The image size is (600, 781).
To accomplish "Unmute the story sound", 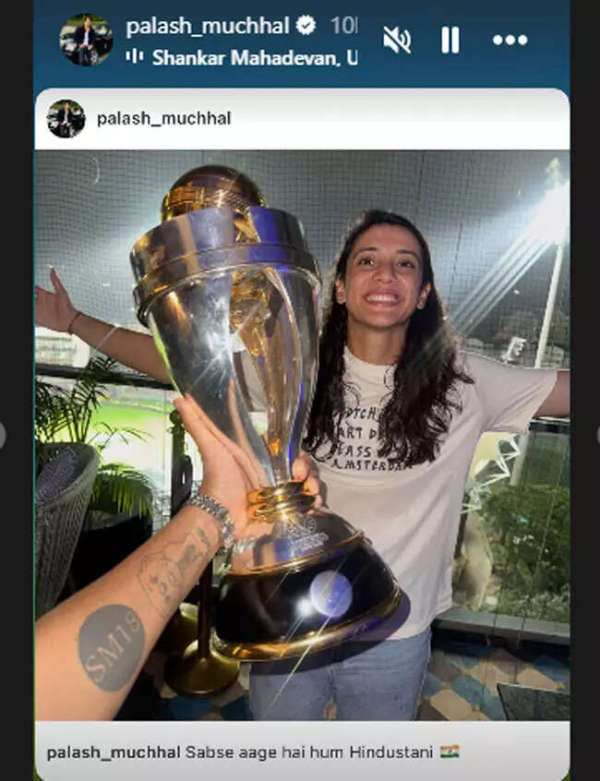I will click(397, 39).
